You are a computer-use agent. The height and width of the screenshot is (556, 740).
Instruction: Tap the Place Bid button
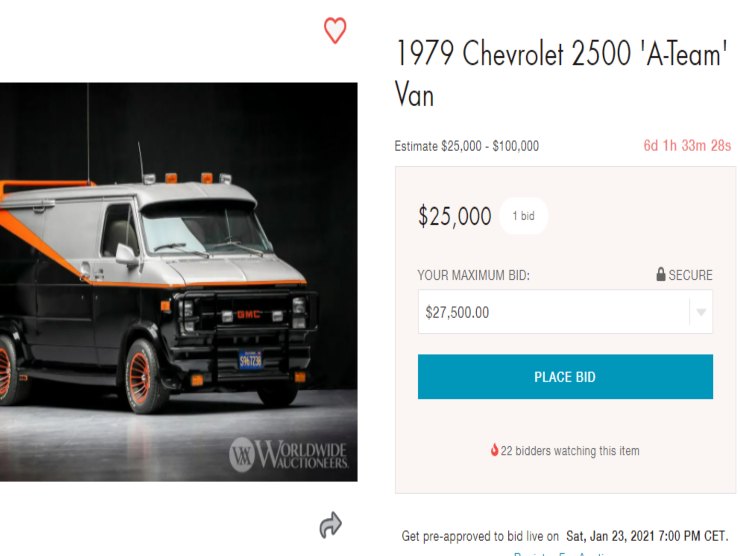565,377
